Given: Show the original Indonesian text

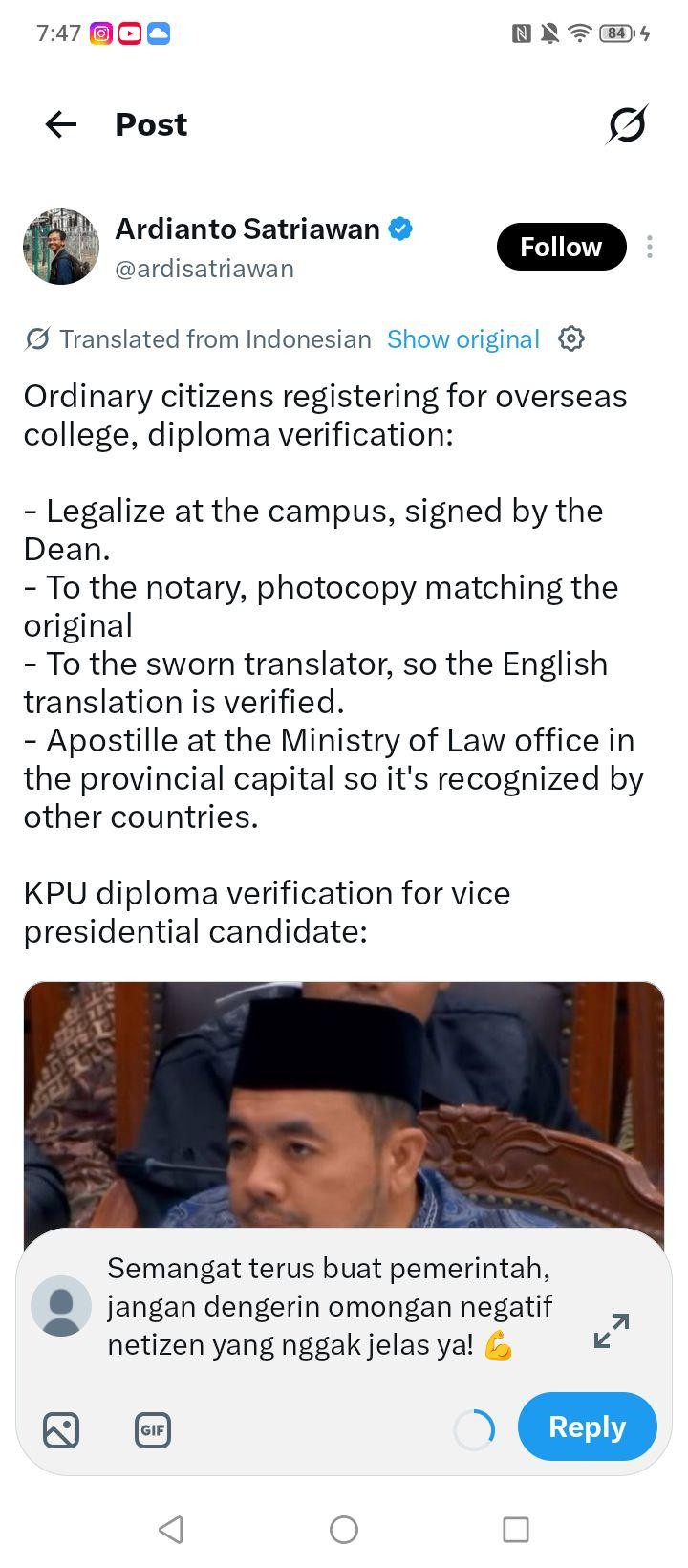Looking at the screenshot, I should coord(463,339).
